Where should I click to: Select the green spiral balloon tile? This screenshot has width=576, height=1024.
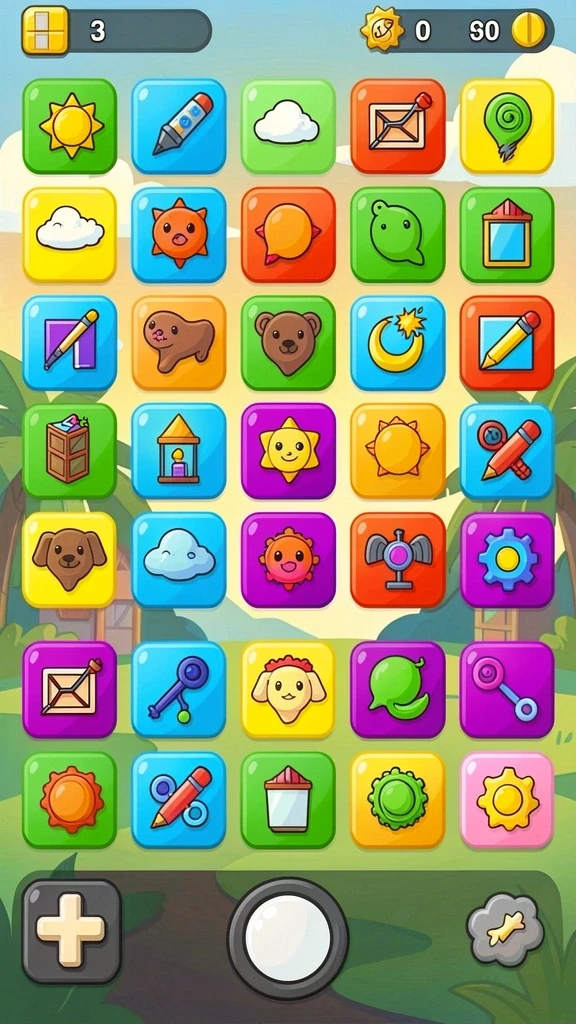(x=507, y=126)
